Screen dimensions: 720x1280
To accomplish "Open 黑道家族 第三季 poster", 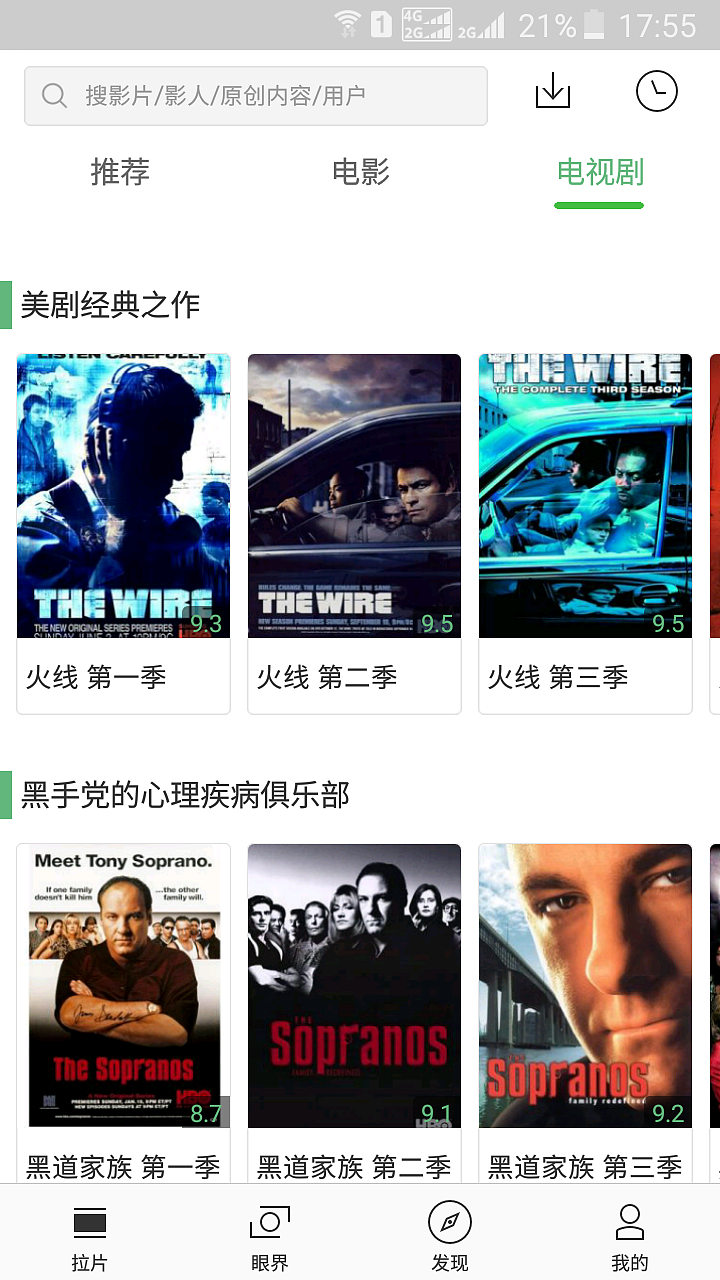I will [x=585, y=985].
